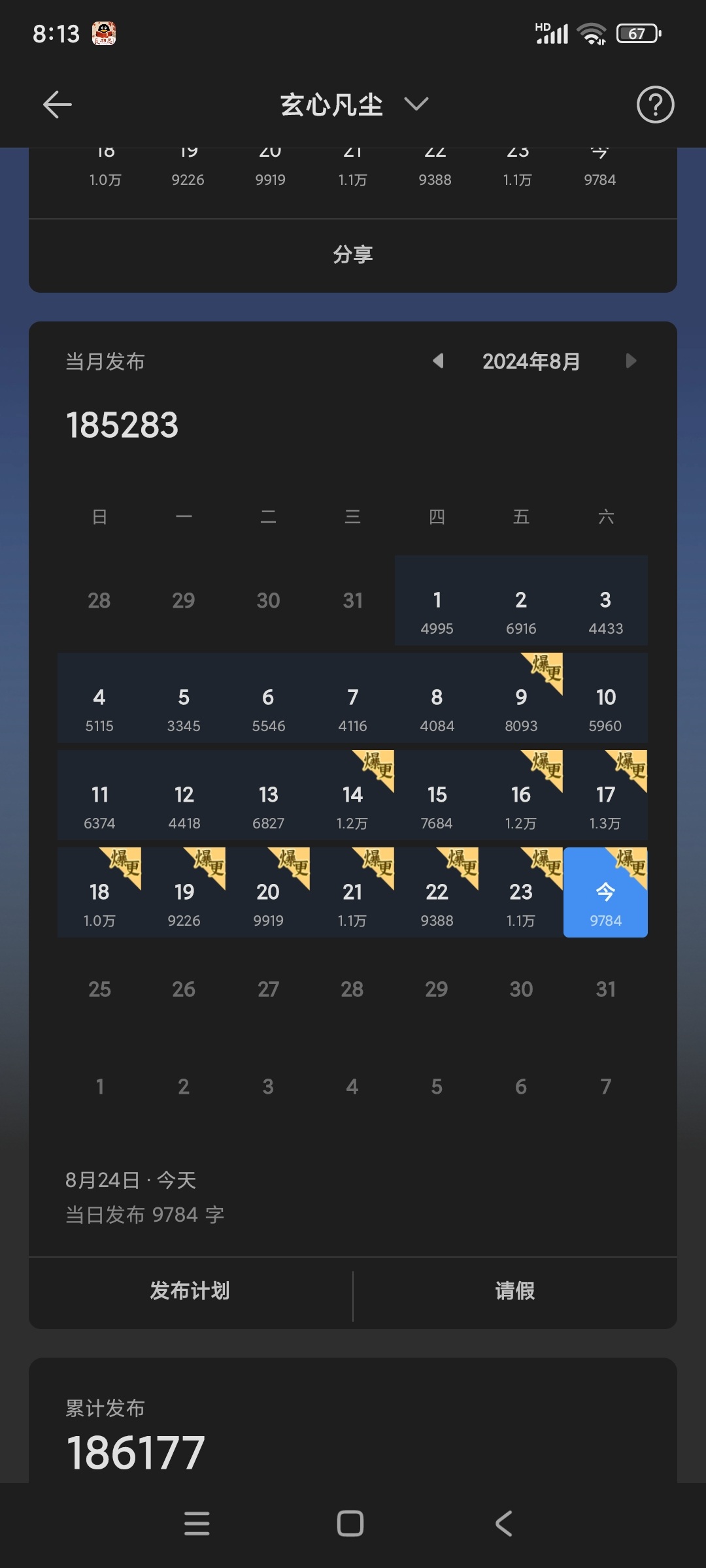Go to the next month after 2024年8月

(630, 361)
